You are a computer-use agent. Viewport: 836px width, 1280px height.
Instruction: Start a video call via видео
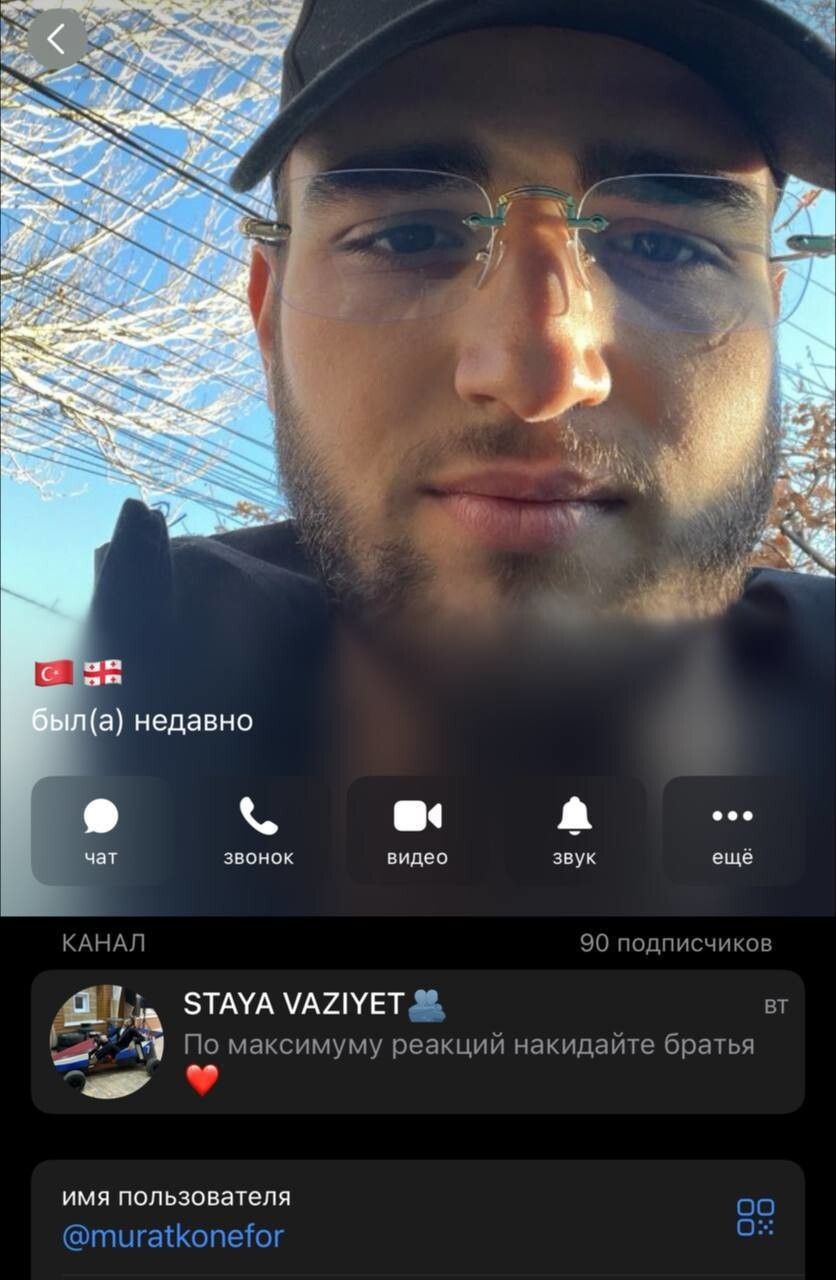[417, 830]
